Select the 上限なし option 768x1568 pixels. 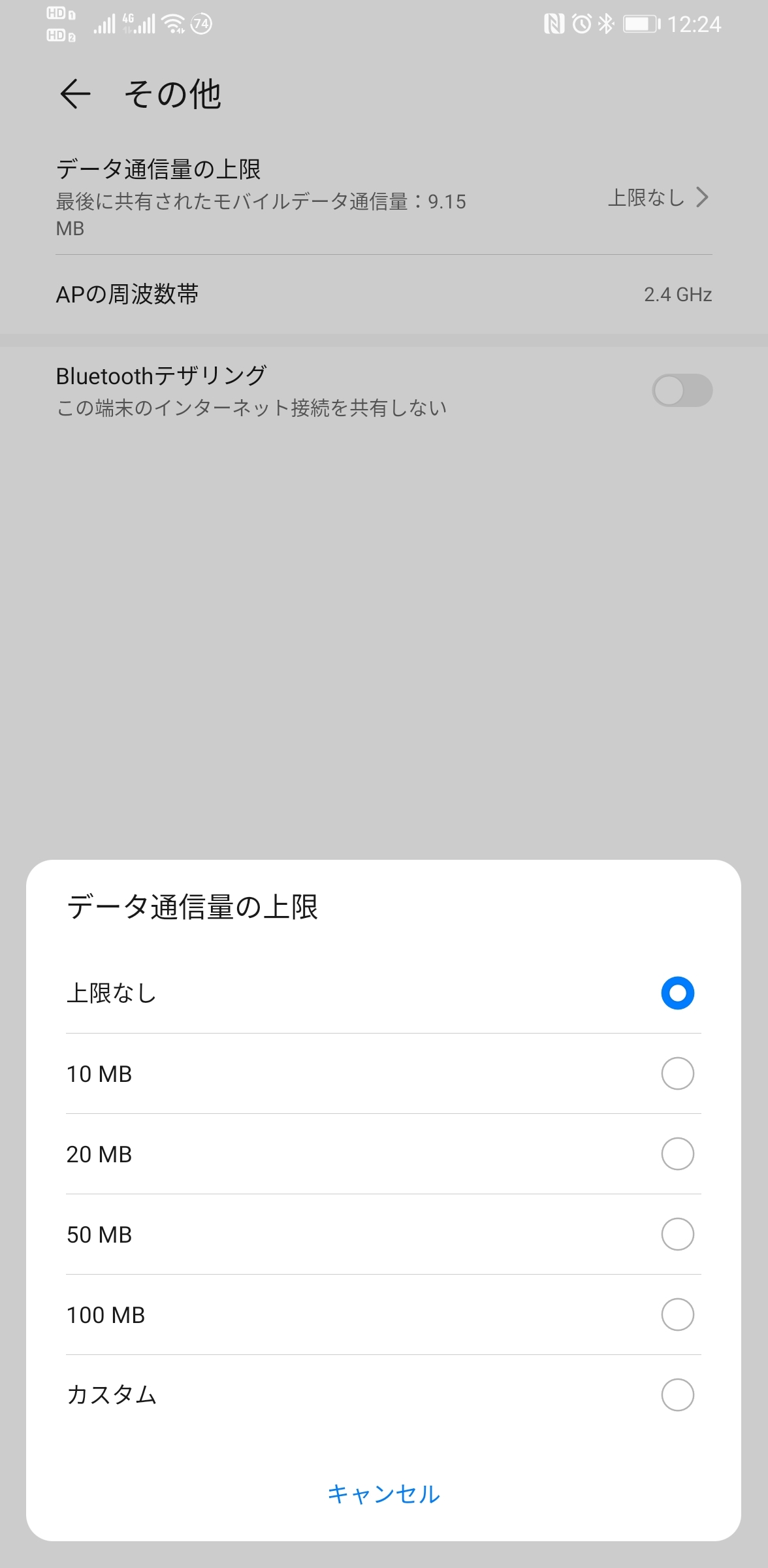click(677, 993)
